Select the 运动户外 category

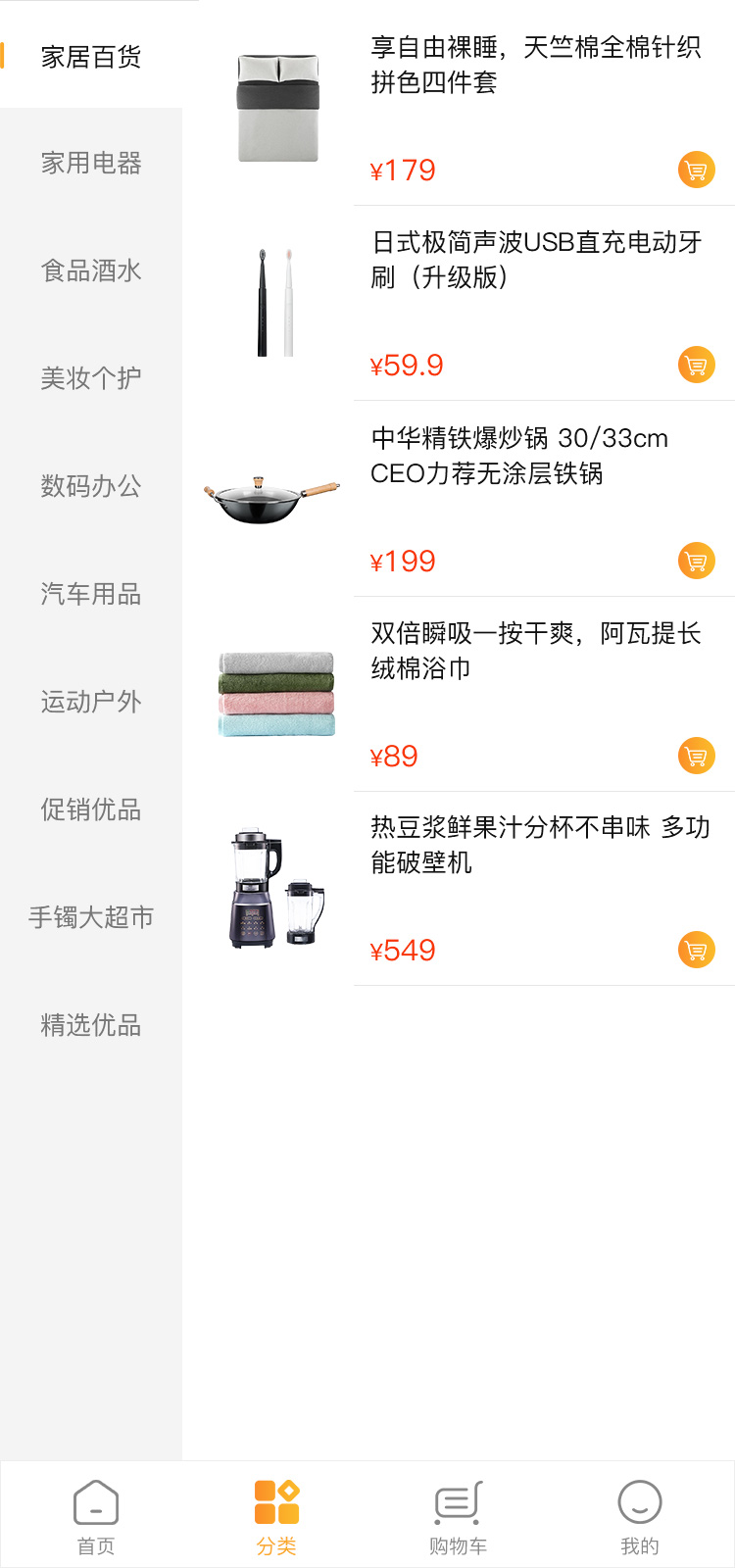pos(91,702)
